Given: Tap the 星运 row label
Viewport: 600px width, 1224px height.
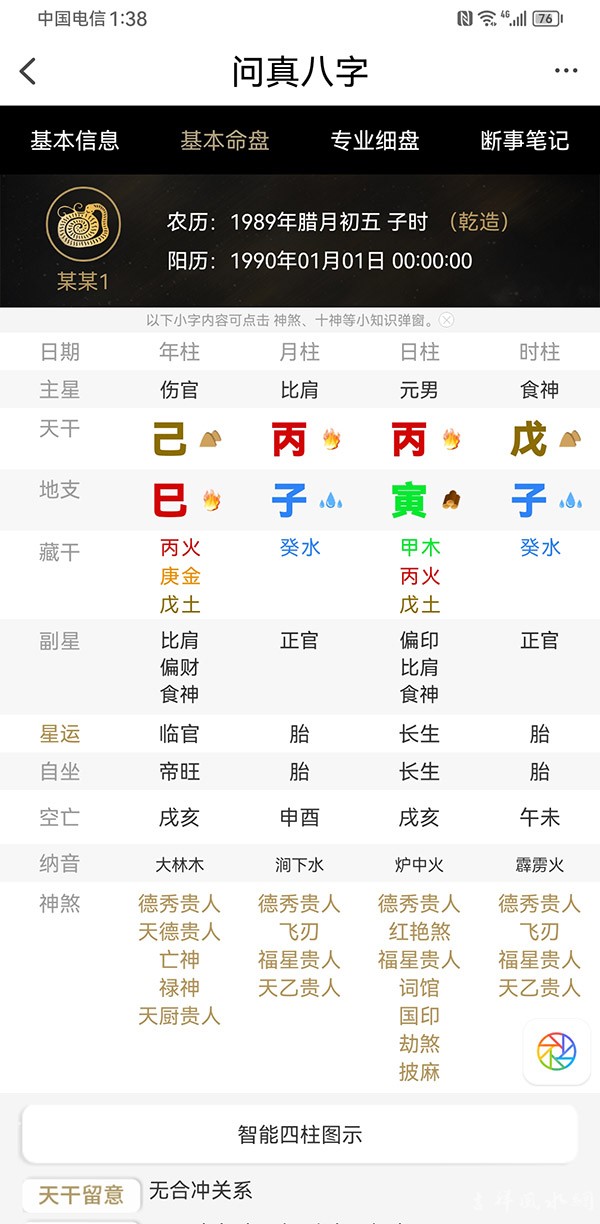Looking at the screenshot, I should point(59,734).
